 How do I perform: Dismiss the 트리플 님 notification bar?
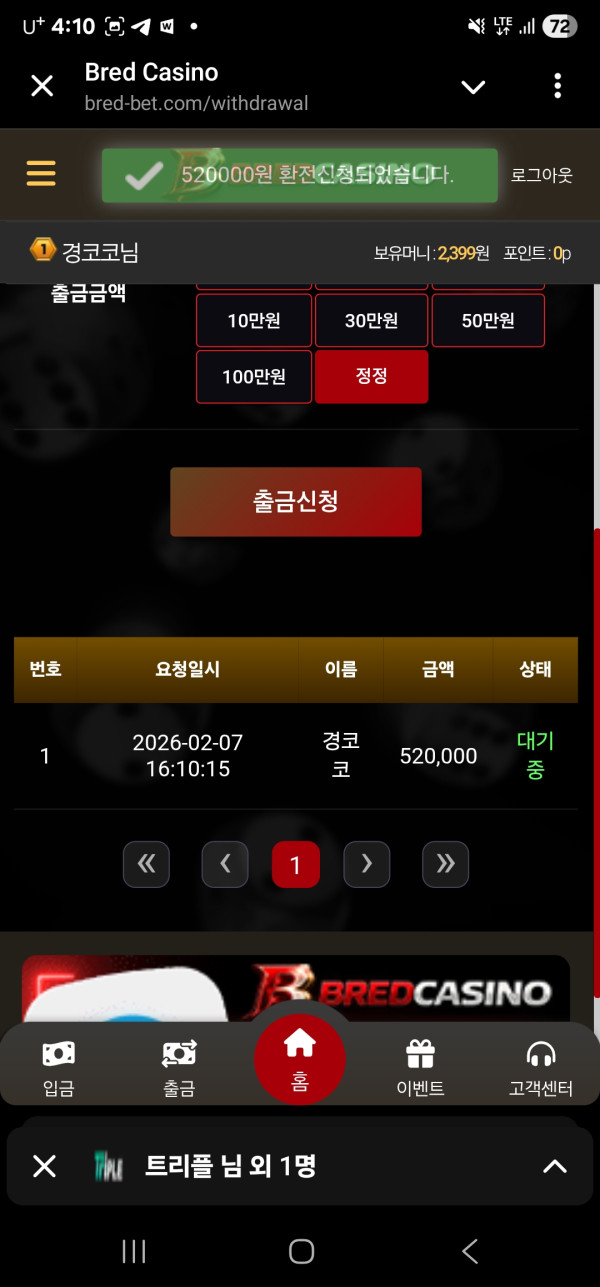(44, 1166)
